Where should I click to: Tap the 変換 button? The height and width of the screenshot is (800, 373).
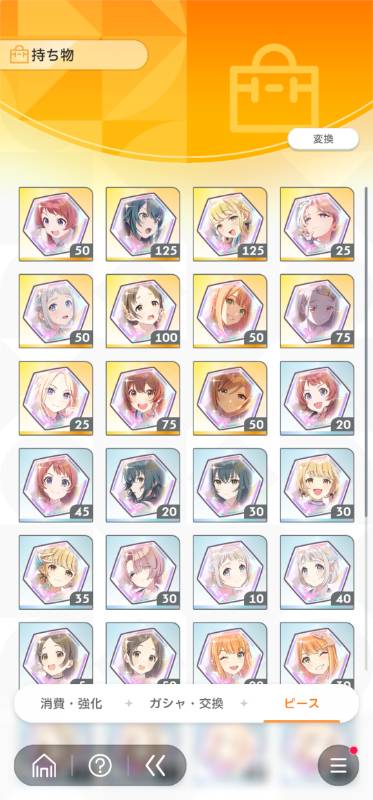[323, 139]
